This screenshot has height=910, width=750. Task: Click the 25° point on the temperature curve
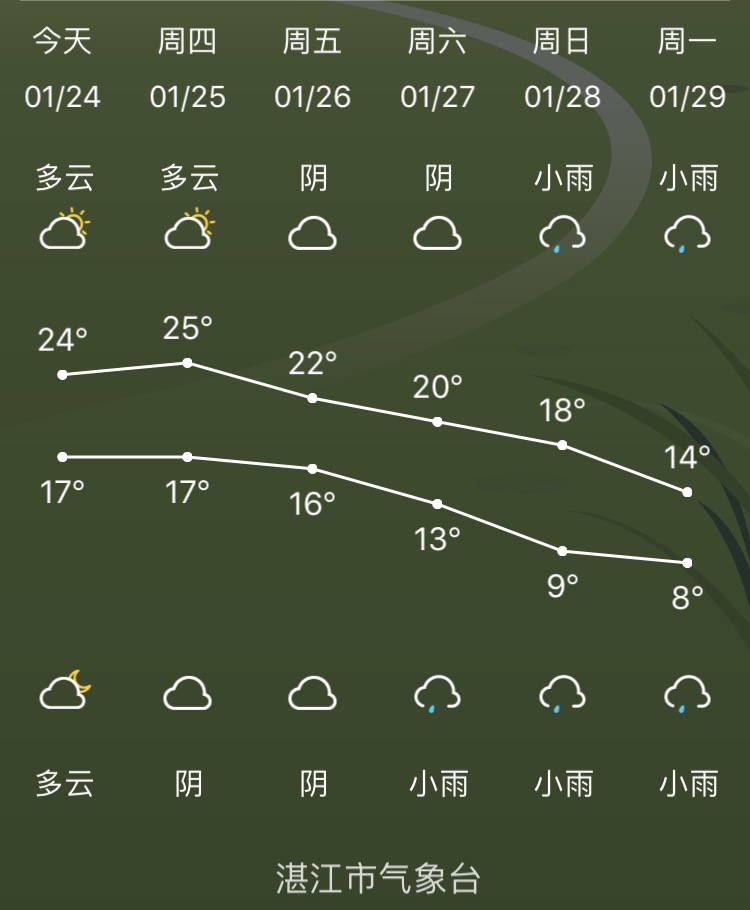[x=189, y=362]
